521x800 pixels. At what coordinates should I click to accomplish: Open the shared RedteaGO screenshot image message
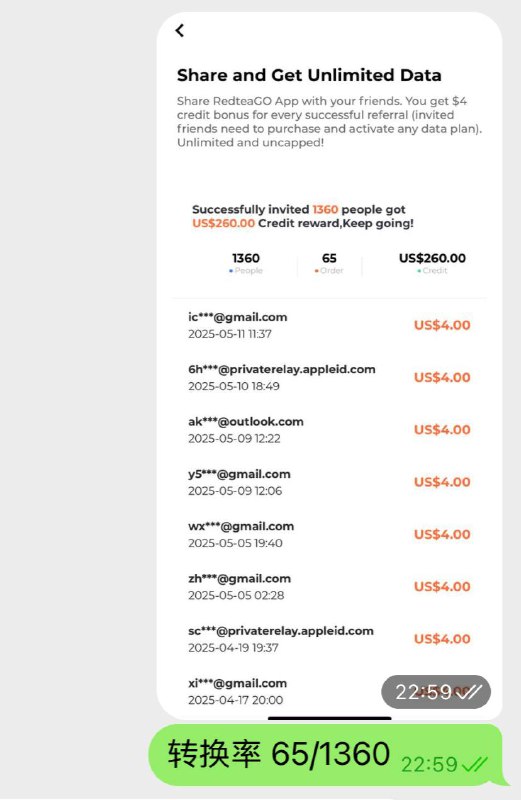329,366
